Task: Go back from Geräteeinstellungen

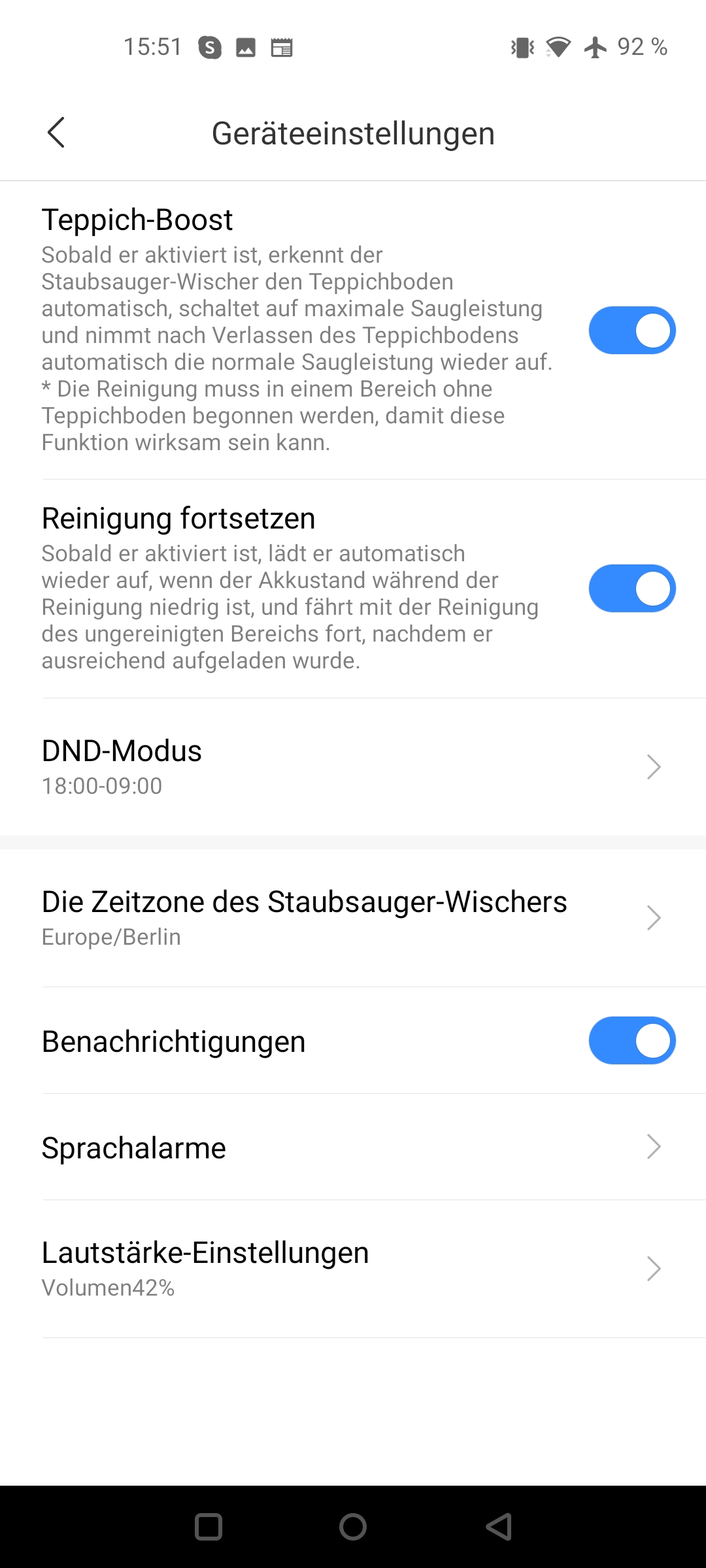Action: coord(56,133)
